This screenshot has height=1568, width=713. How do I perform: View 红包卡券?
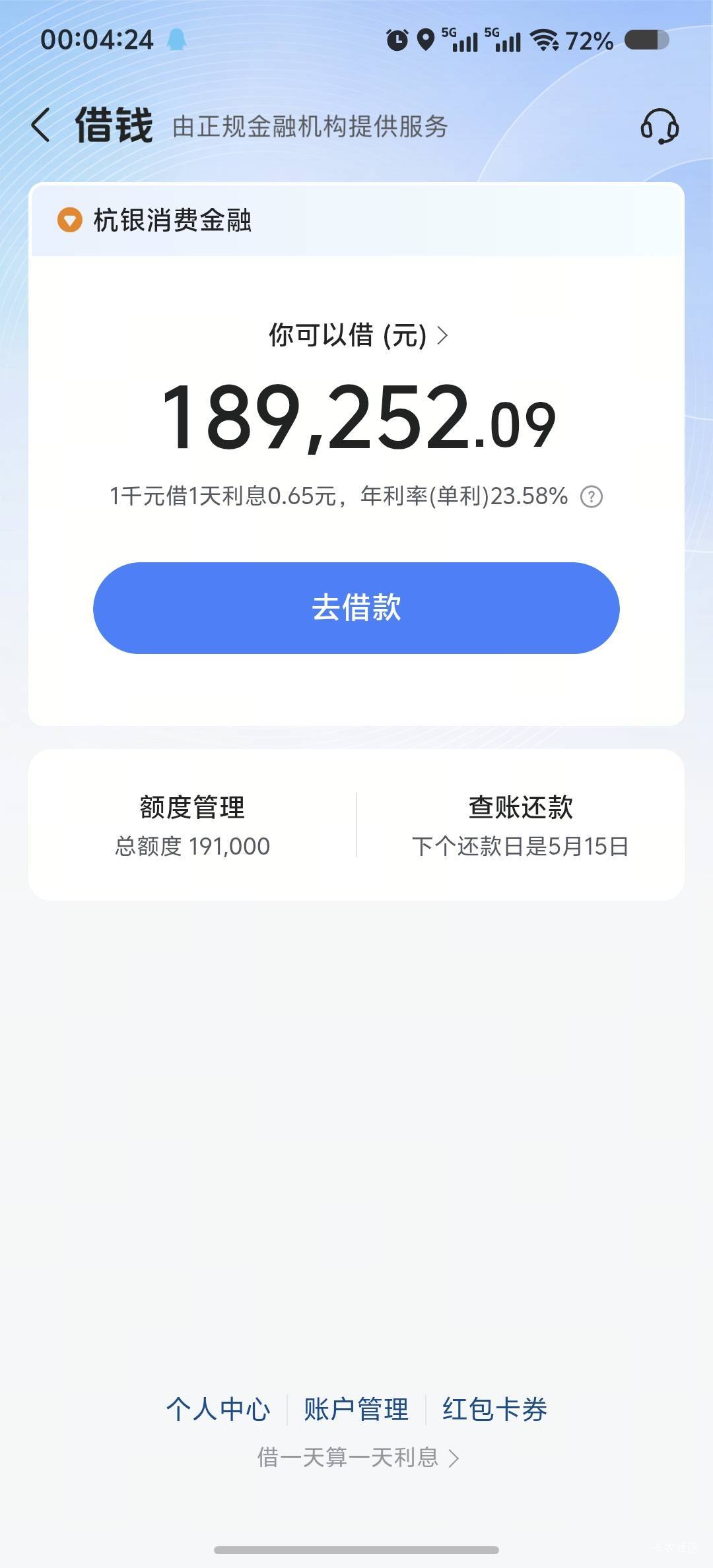coord(494,1409)
